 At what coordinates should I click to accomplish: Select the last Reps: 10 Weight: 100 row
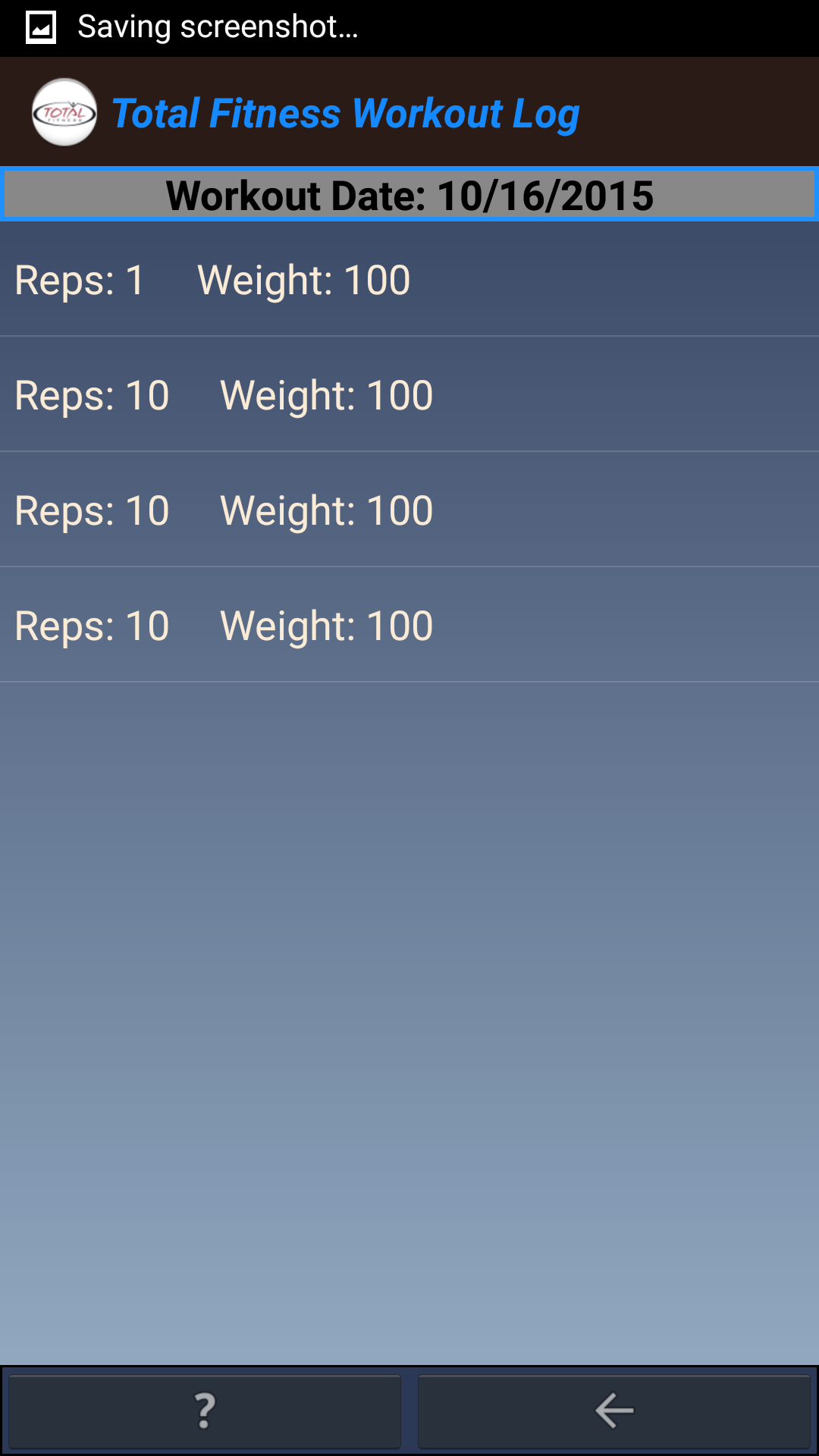[x=409, y=625]
